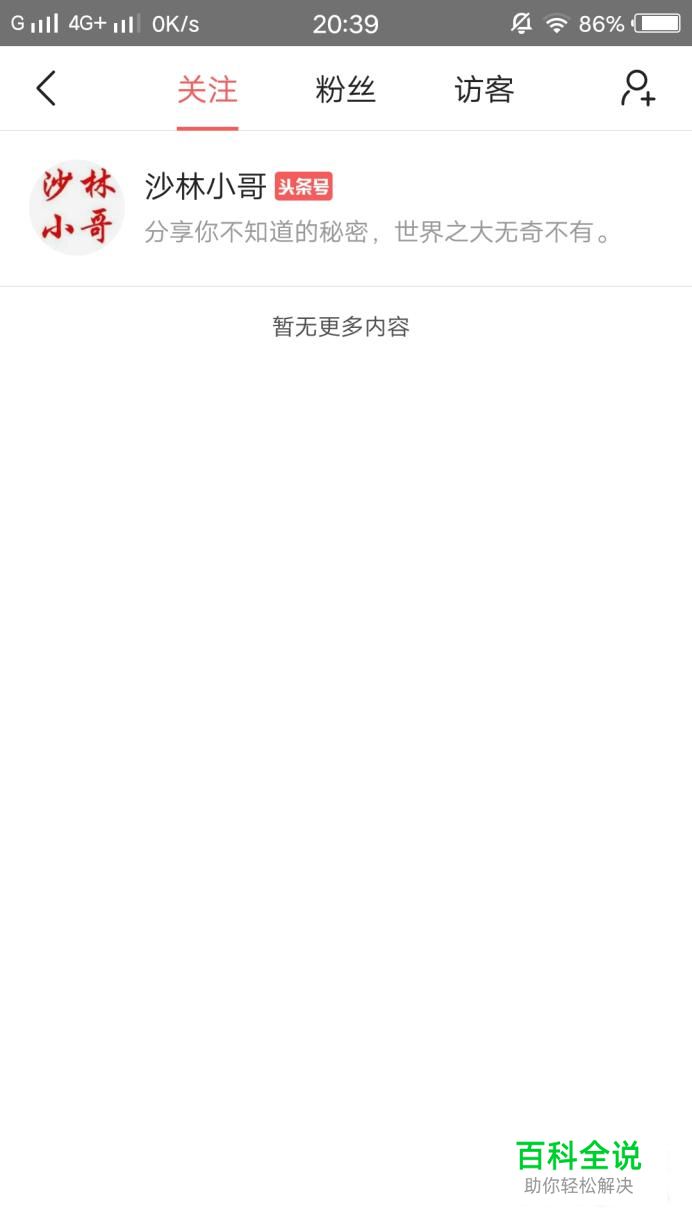Open 沙林小哥's profile row

(x=346, y=208)
